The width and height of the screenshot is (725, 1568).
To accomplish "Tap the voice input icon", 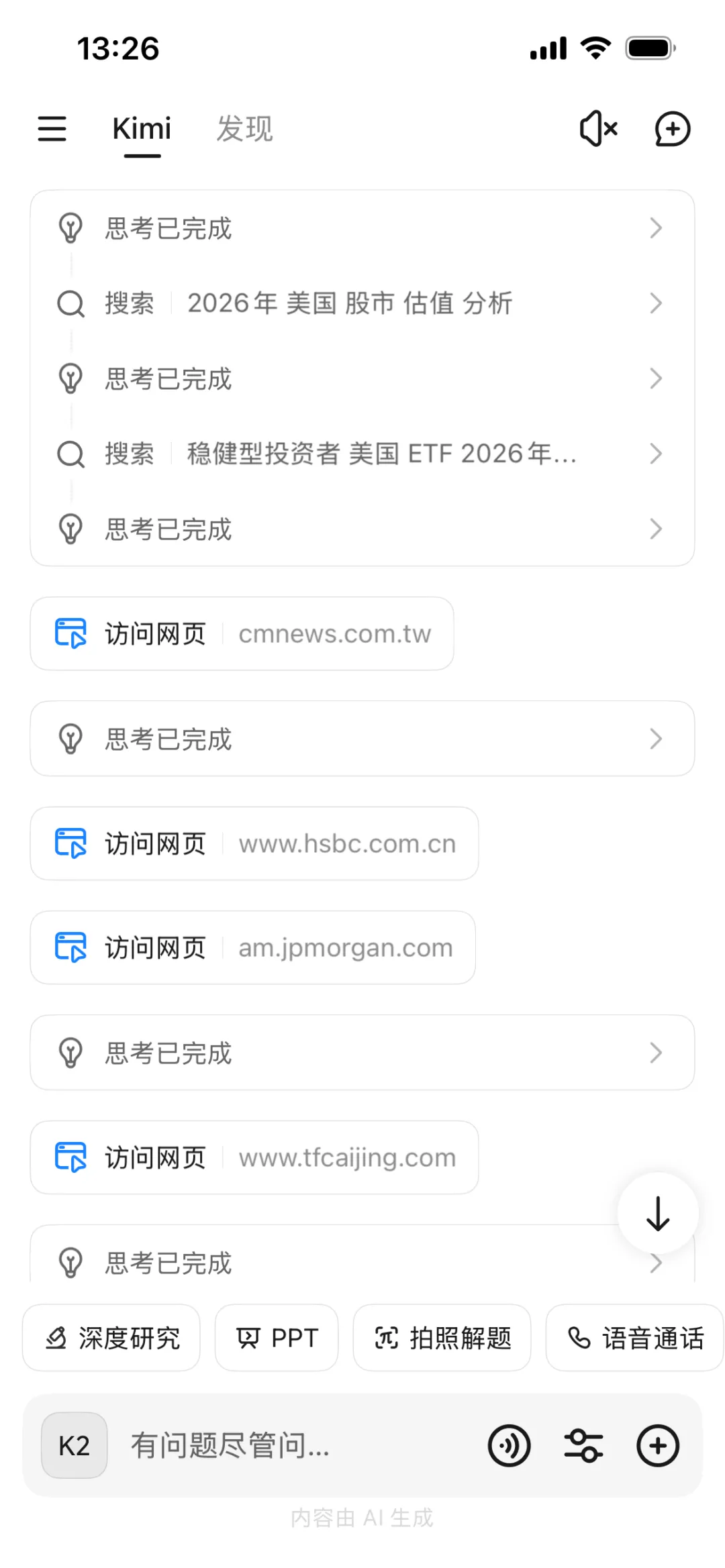I will point(510,1445).
